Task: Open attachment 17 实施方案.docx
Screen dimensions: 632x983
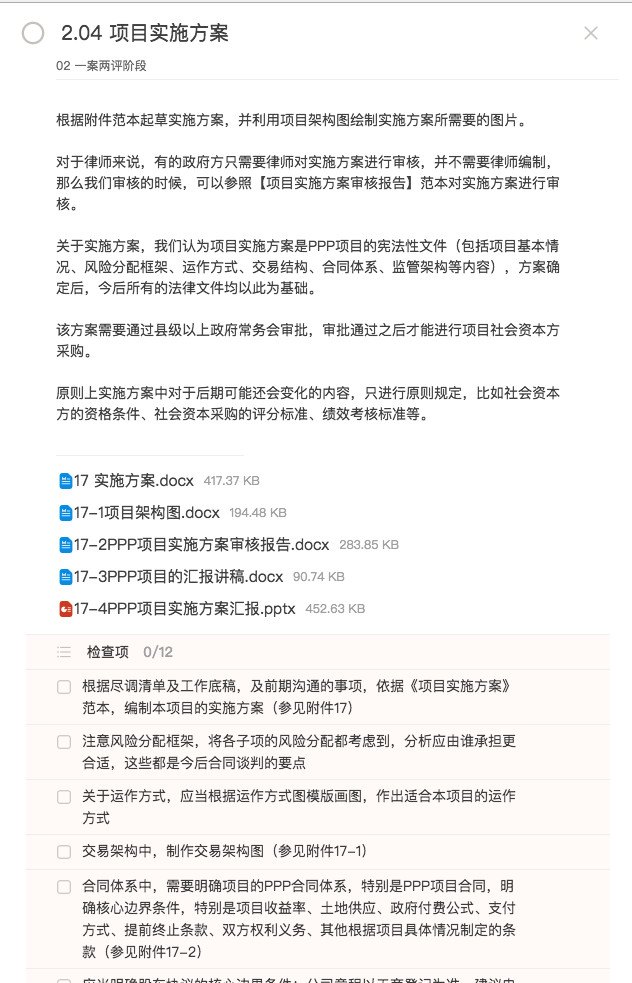Action: coord(133,480)
